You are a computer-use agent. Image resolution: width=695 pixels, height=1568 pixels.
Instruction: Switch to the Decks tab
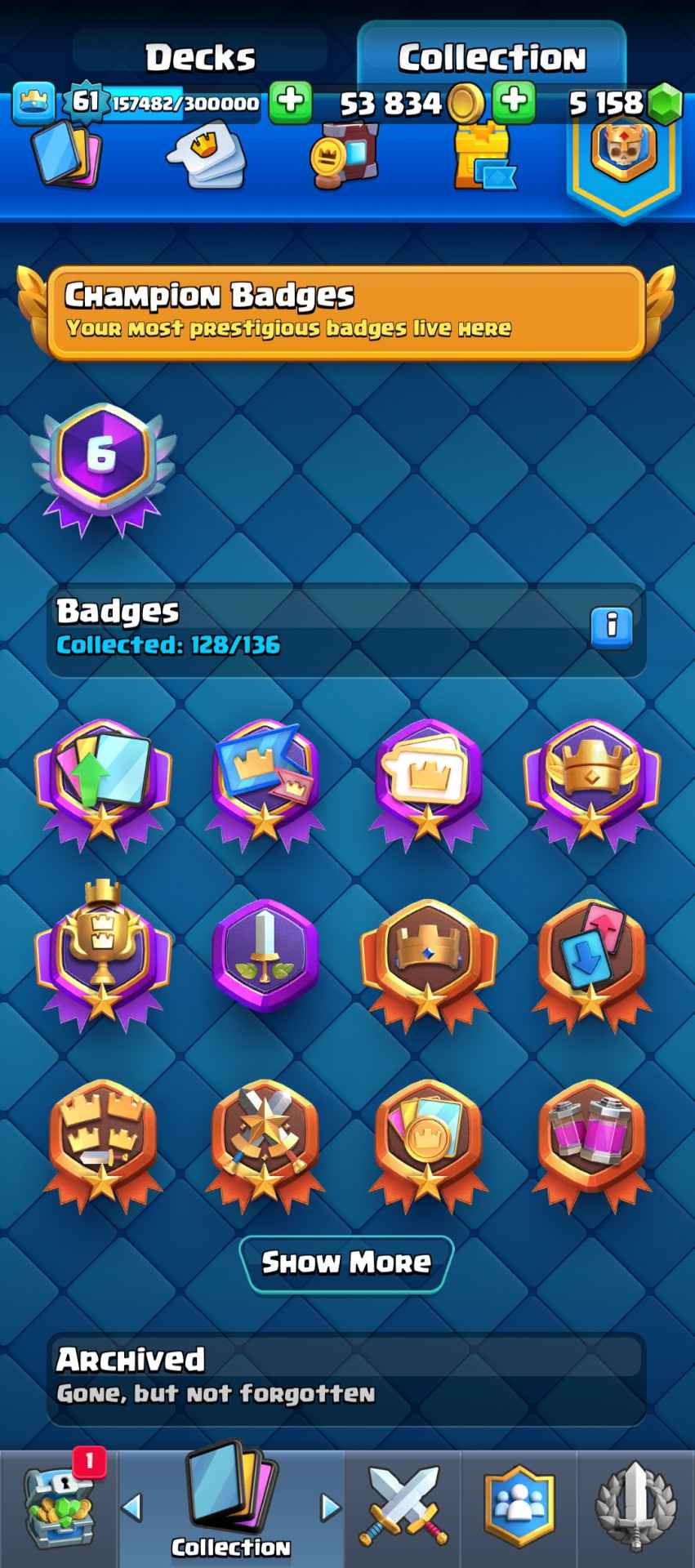pos(200,57)
